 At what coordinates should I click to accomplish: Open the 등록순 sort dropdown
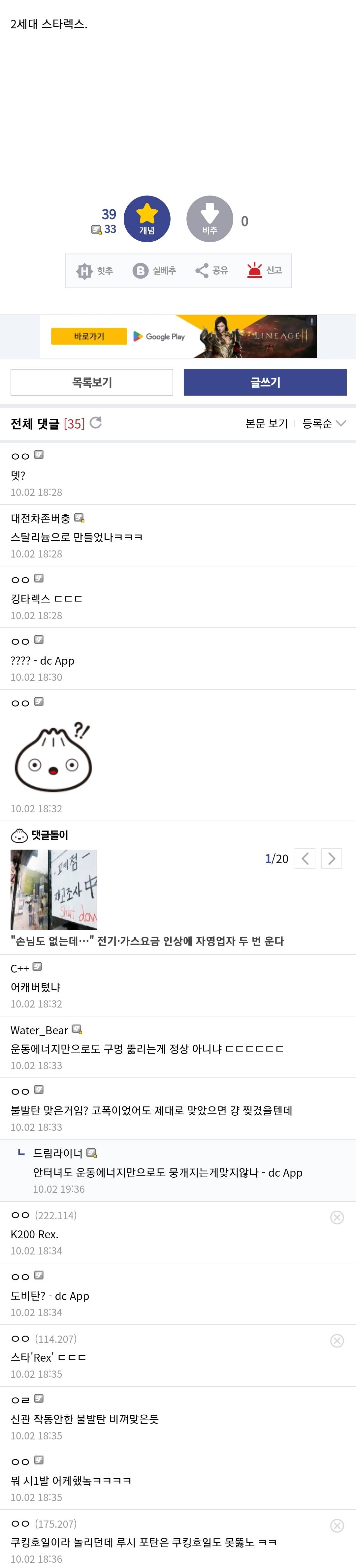(324, 424)
